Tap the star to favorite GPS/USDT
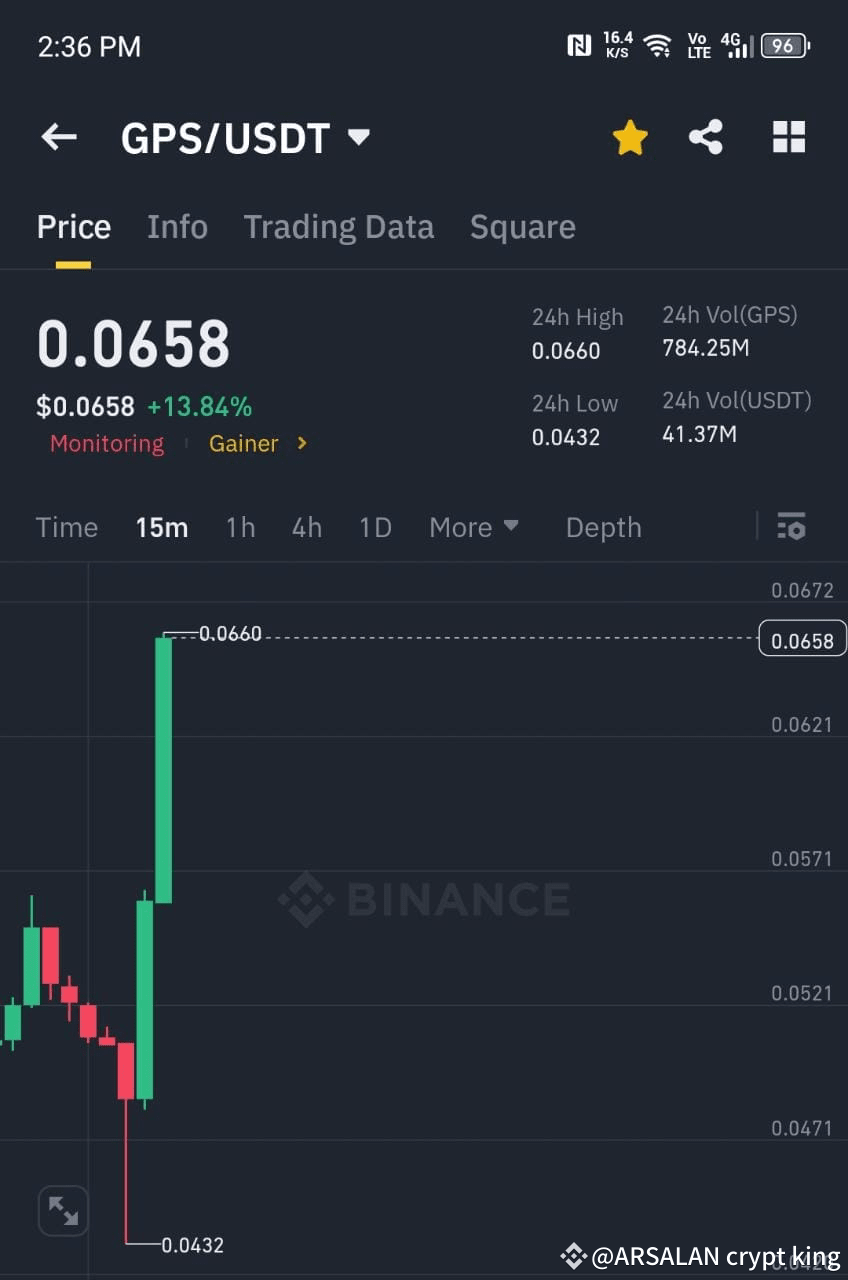The image size is (848, 1280). tap(630, 137)
